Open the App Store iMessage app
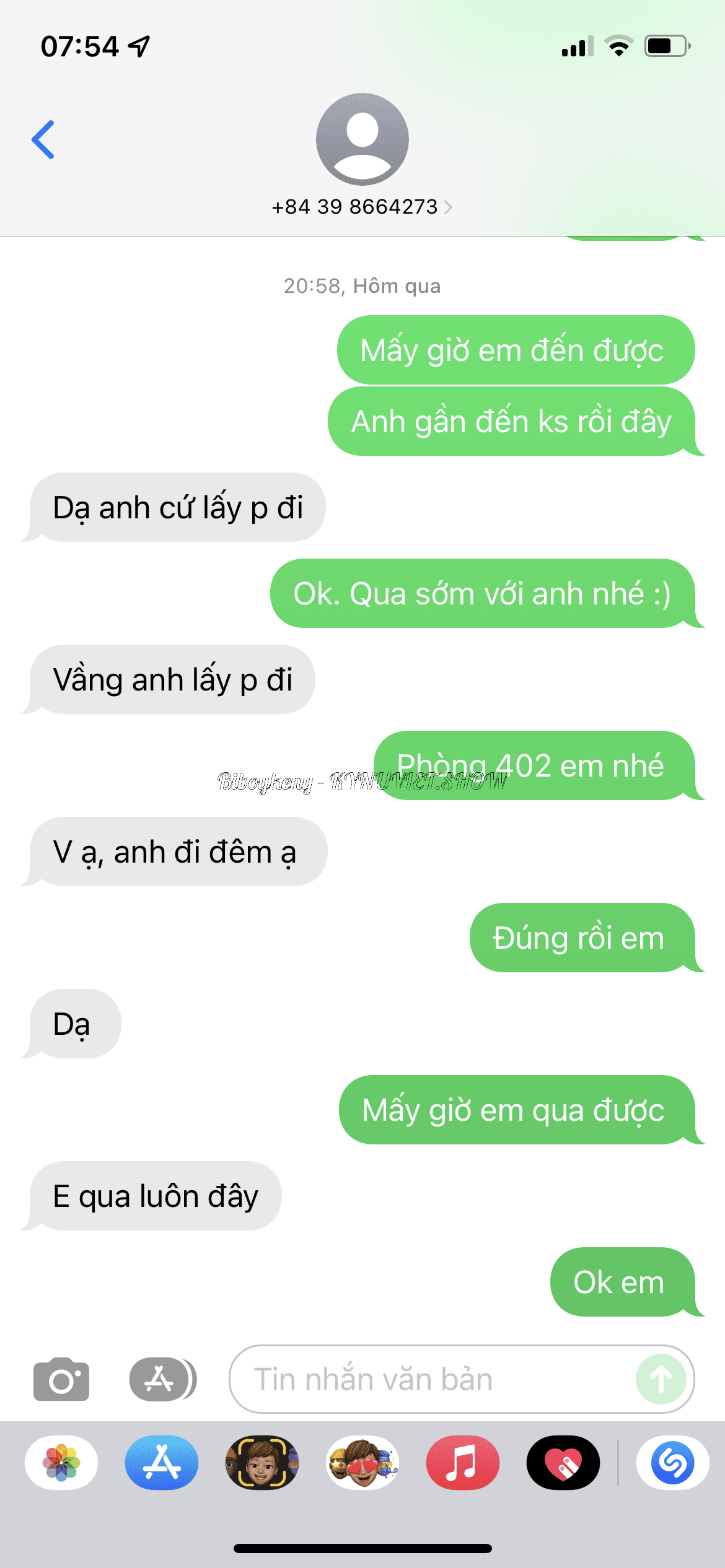725x1568 pixels. pyautogui.click(x=162, y=1463)
